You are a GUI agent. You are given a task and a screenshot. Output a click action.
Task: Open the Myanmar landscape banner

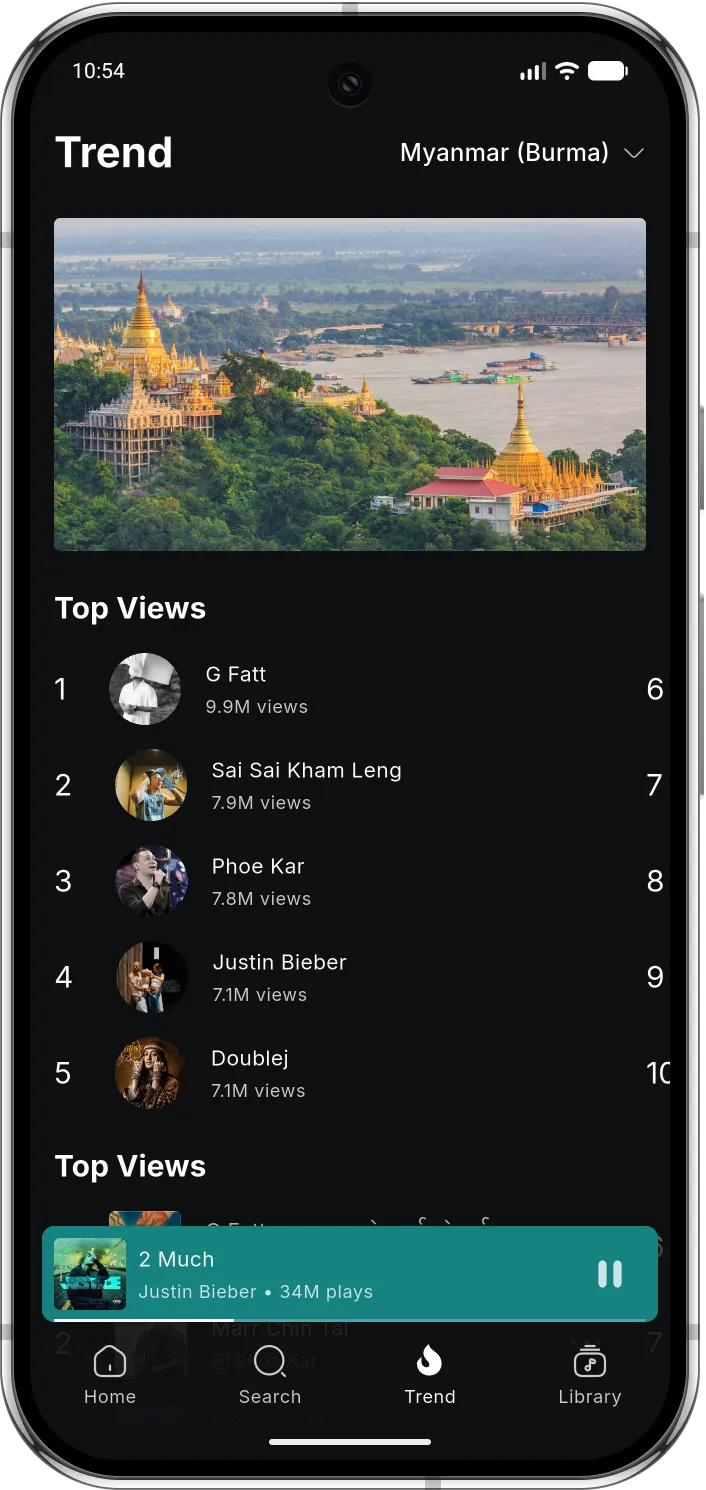coord(350,384)
